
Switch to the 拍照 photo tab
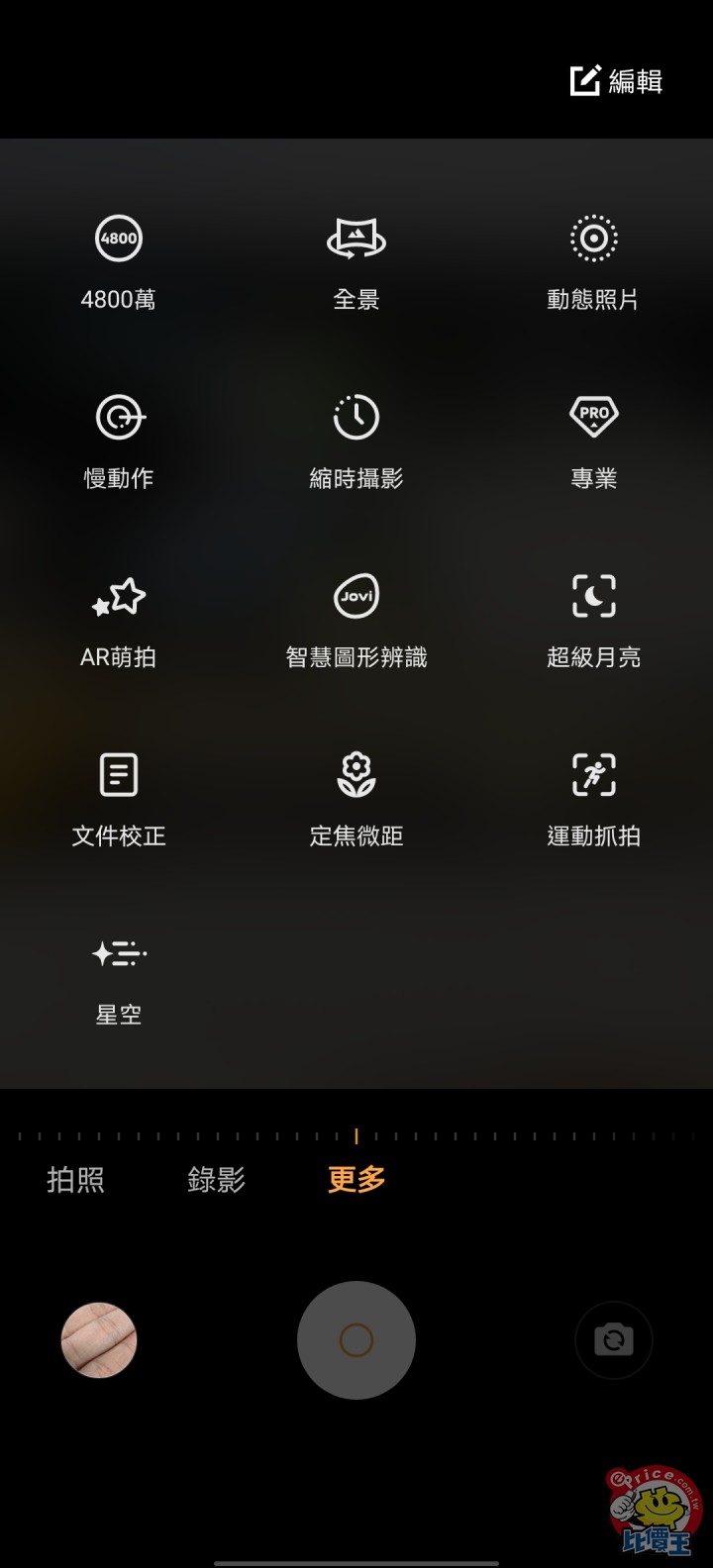76,1180
